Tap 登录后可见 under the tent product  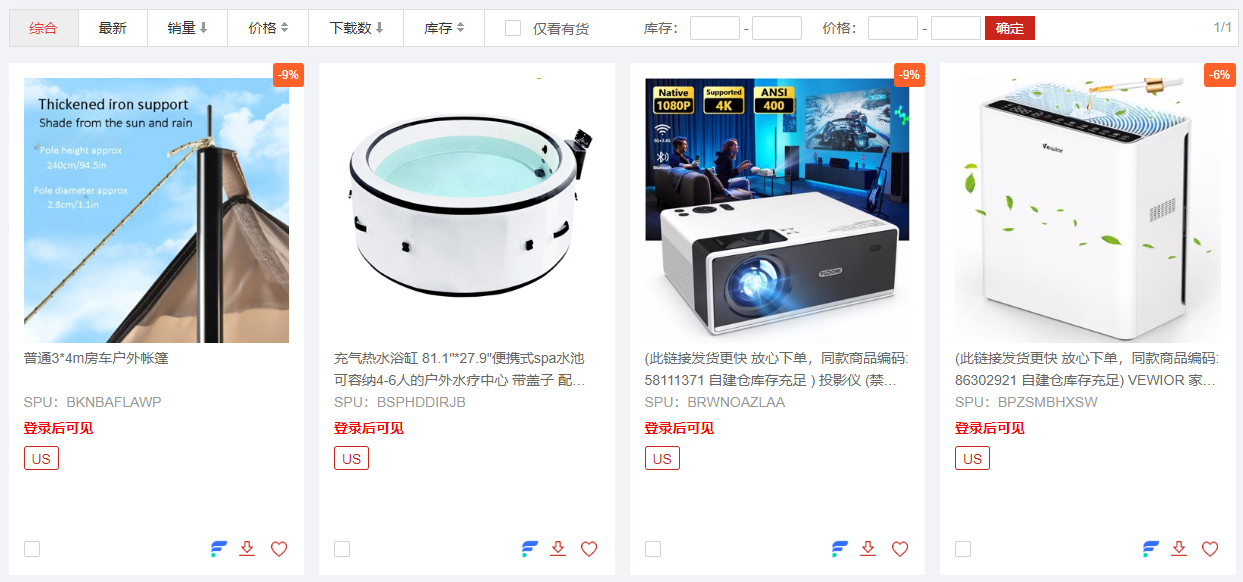(58, 428)
